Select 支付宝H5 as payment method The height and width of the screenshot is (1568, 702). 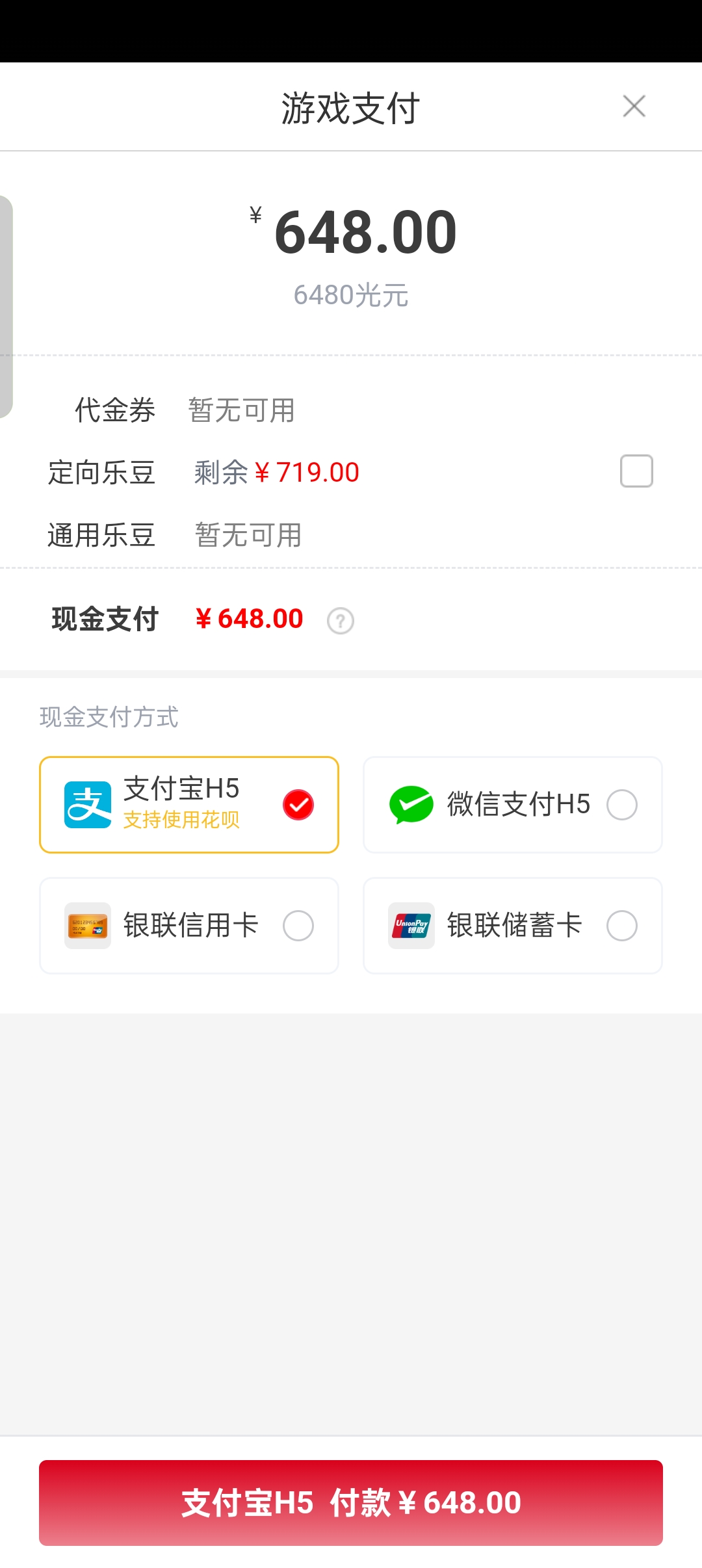(189, 805)
